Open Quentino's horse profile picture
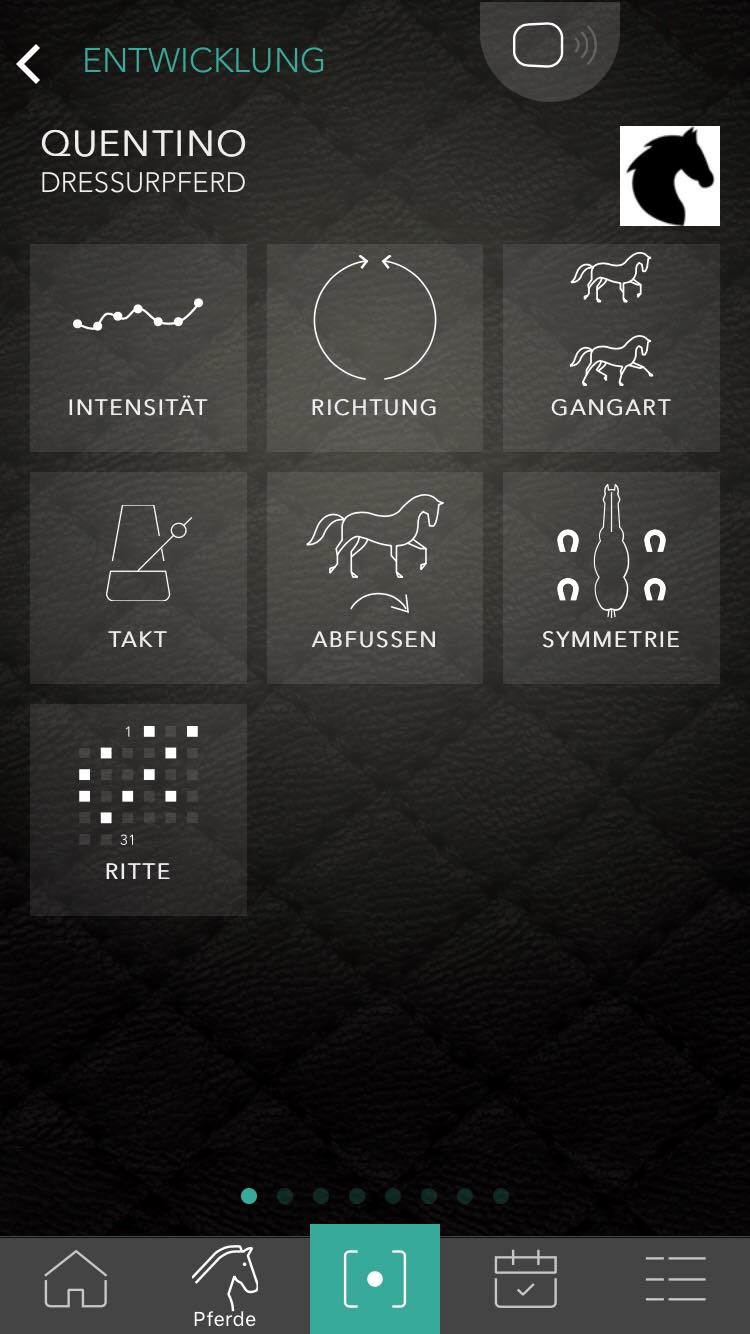The height and width of the screenshot is (1334, 750). click(x=669, y=176)
